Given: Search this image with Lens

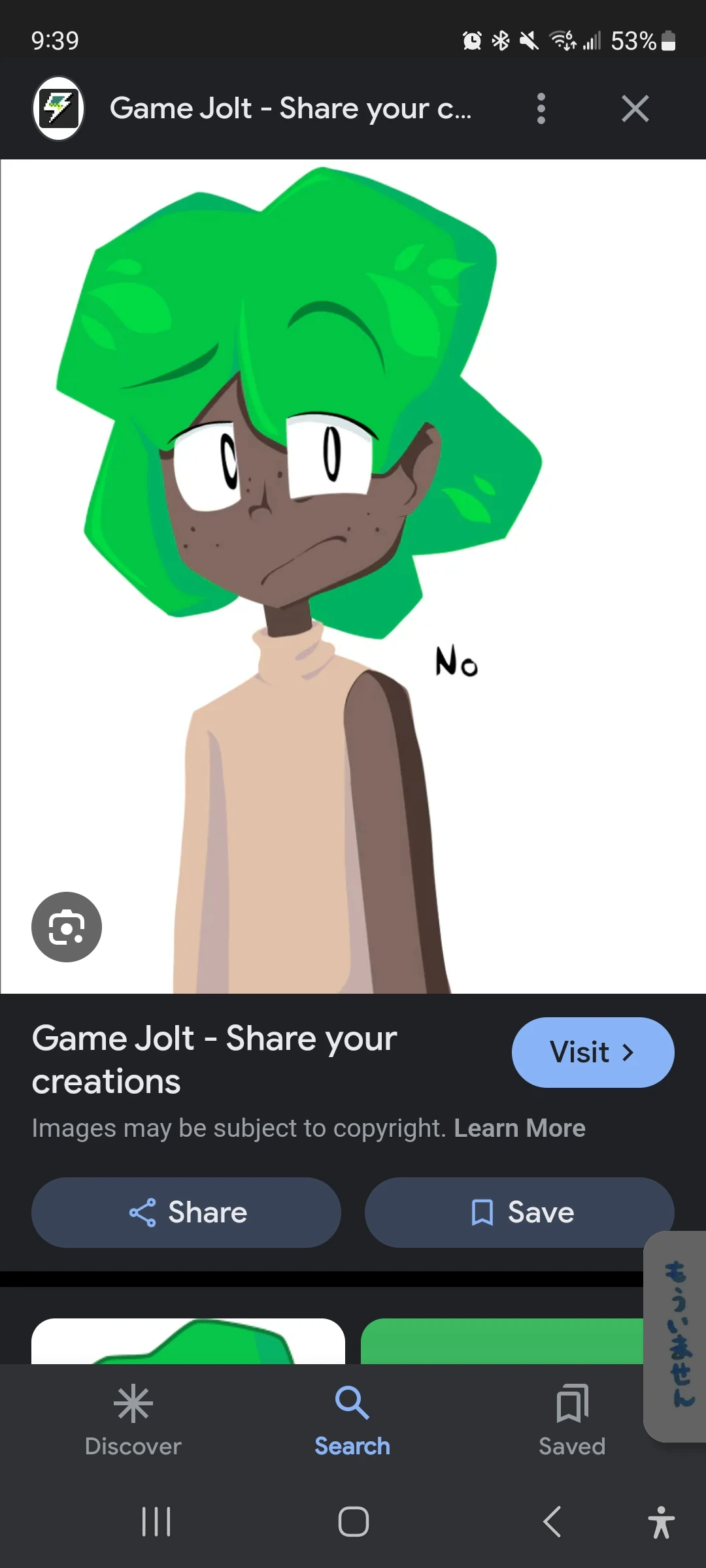Looking at the screenshot, I should [67, 926].
